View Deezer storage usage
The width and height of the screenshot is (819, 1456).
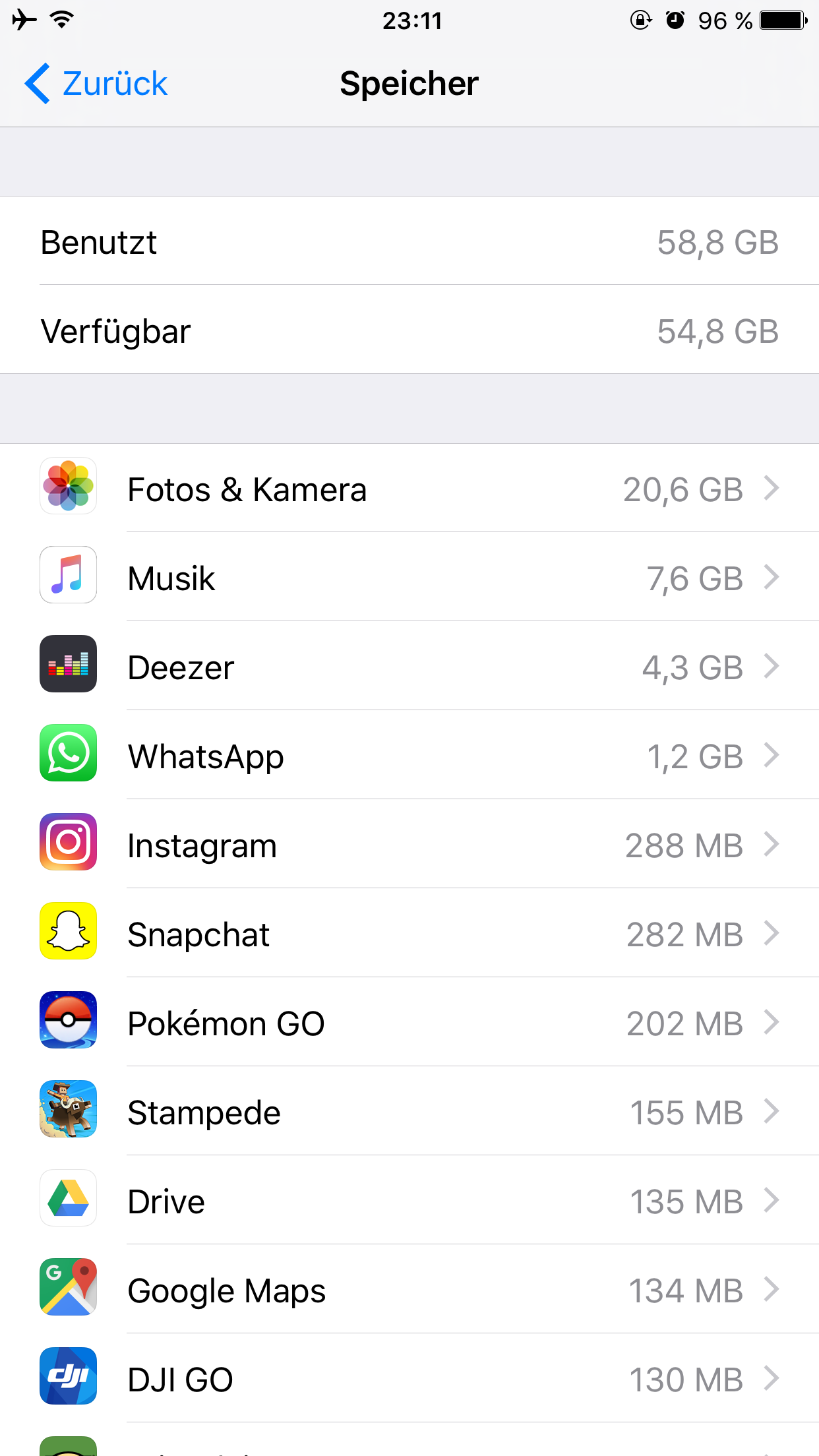(x=409, y=666)
